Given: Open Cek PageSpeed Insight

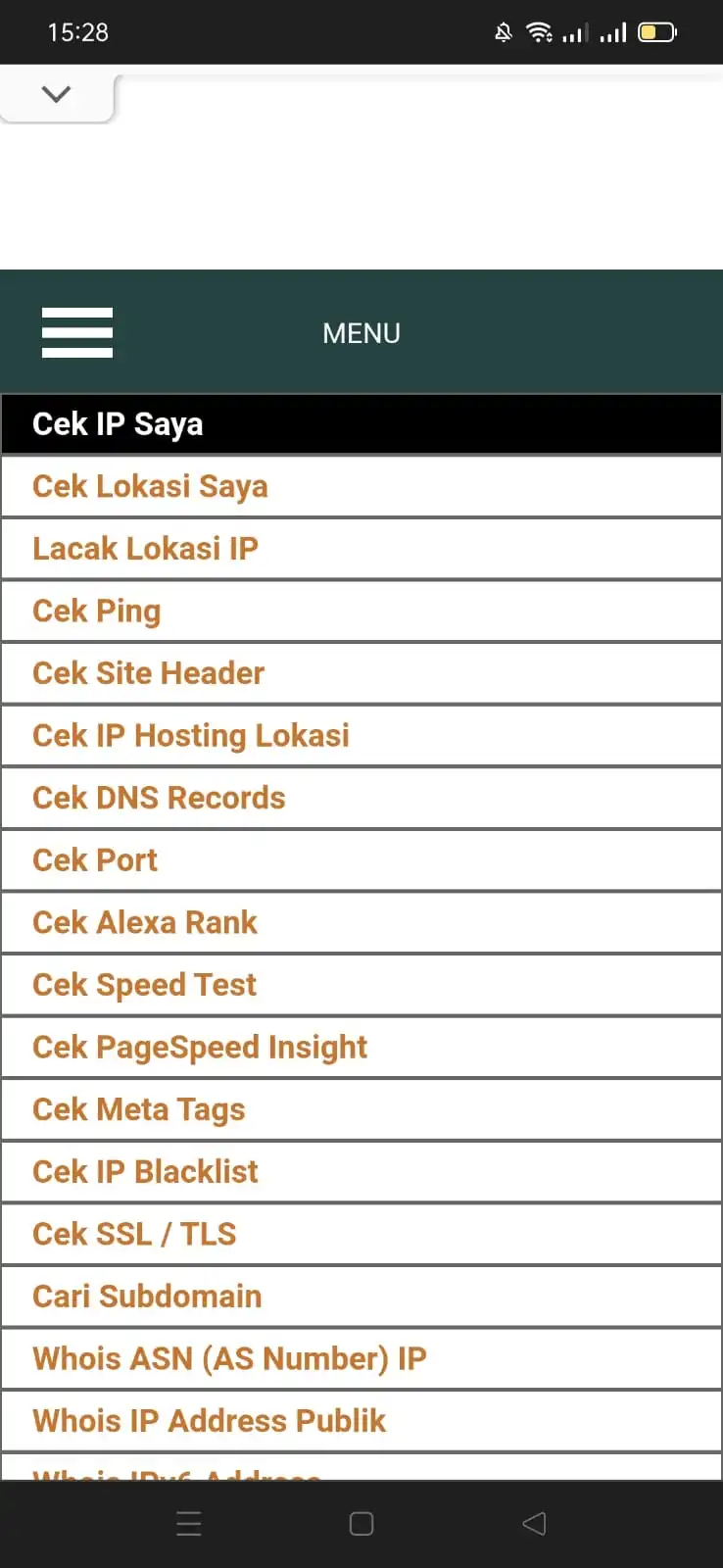Looking at the screenshot, I should point(361,1048).
